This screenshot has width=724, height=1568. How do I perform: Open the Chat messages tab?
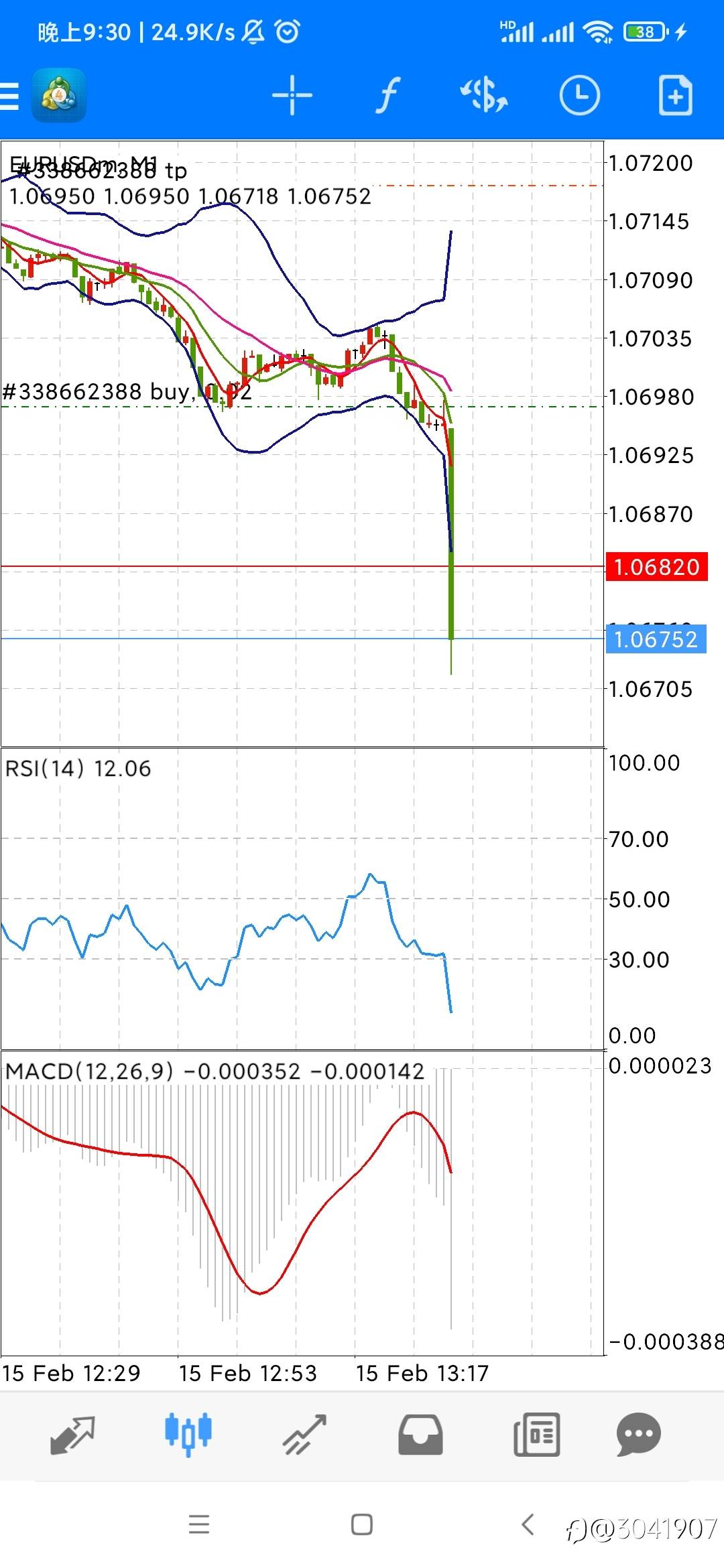click(639, 1434)
